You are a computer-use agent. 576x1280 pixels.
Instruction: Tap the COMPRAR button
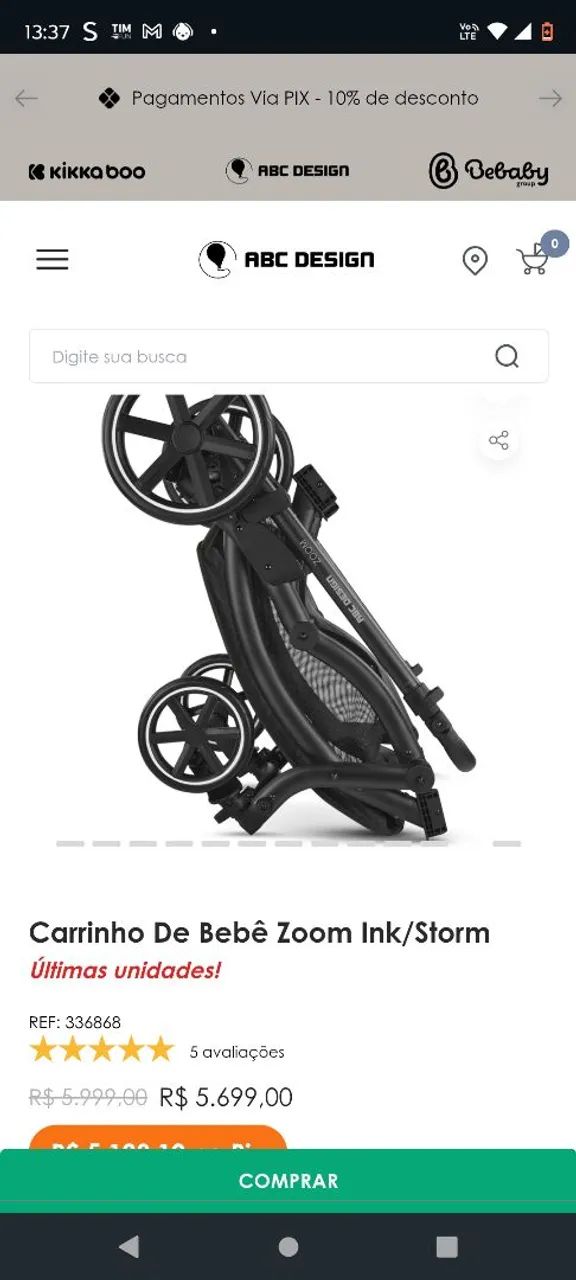tap(288, 1181)
